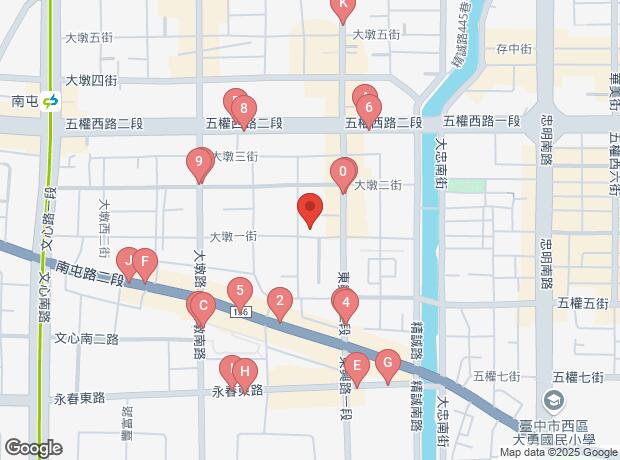Open the pin marked 4
Image resolution: width=620 pixels, height=460 pixels.
(345, 302)
